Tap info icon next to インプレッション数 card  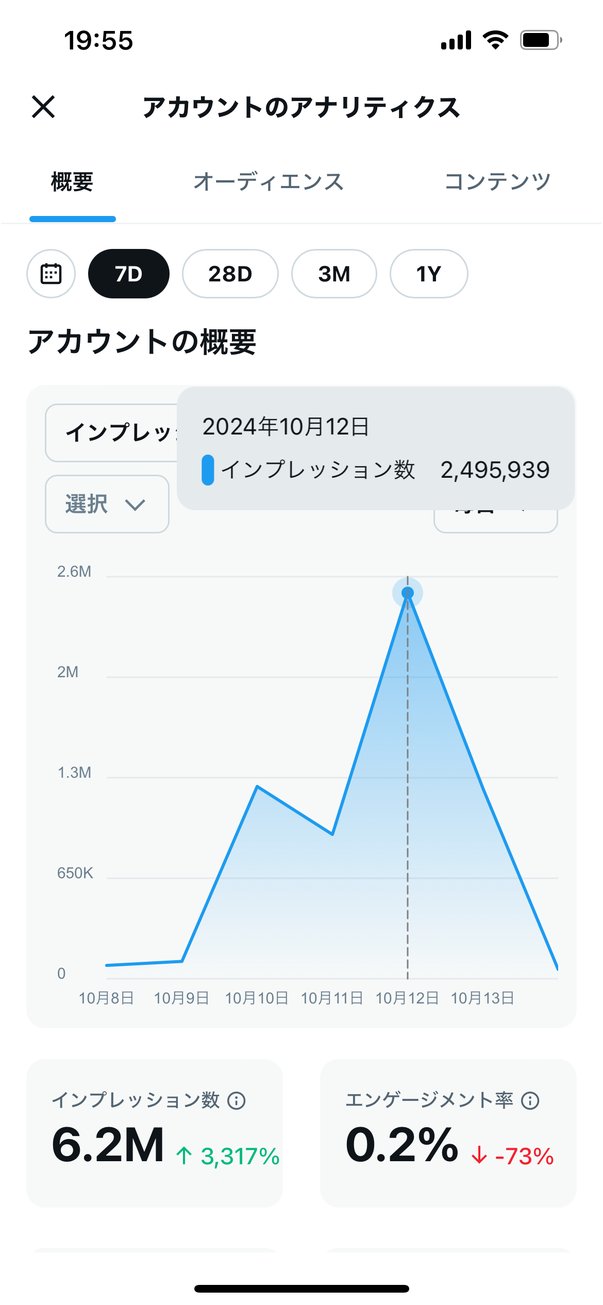coord(237,1101)
